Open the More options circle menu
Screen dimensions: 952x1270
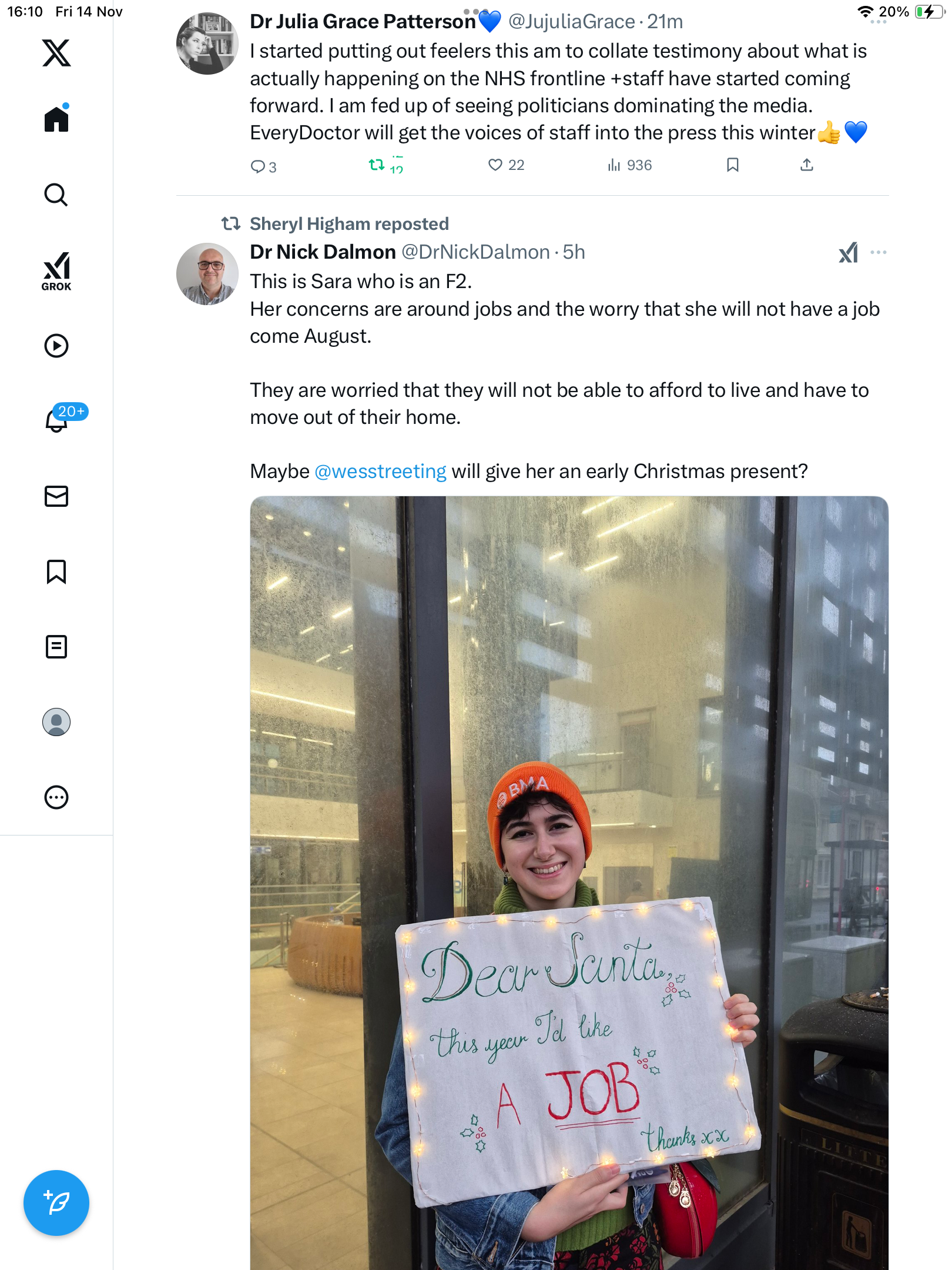coord(56,797)
